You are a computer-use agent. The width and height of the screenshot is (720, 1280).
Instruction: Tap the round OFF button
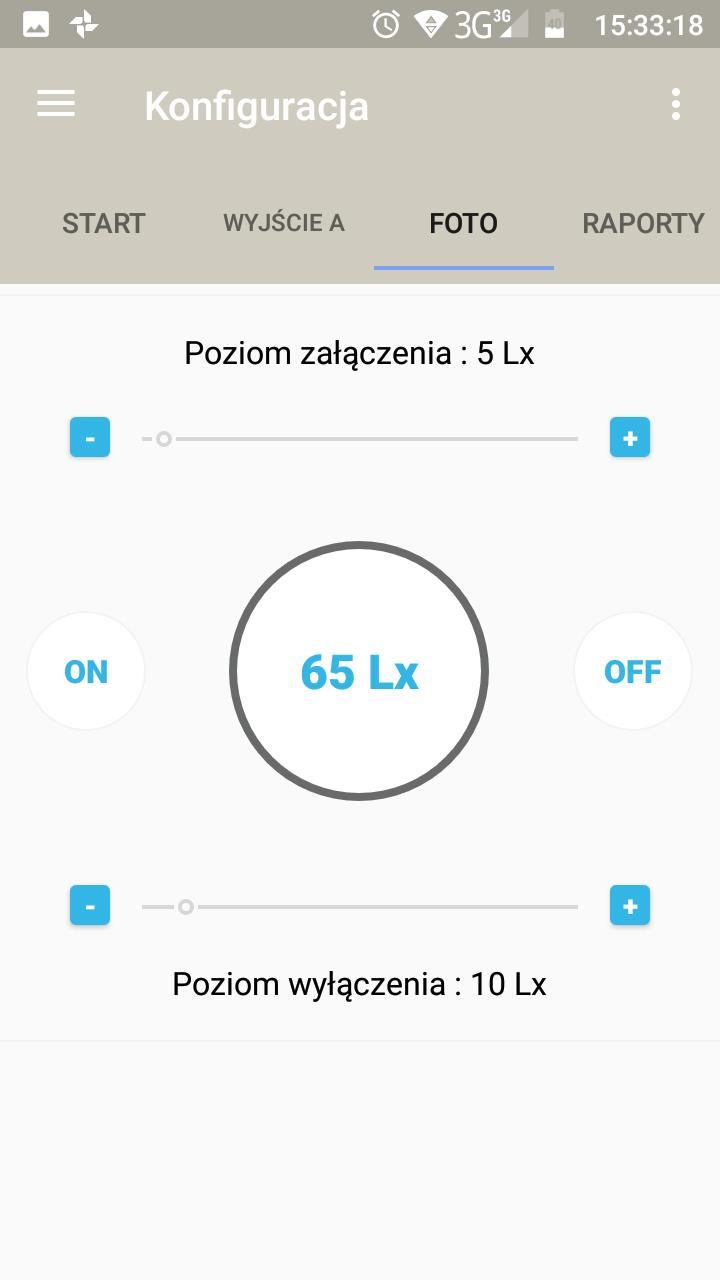633,671
